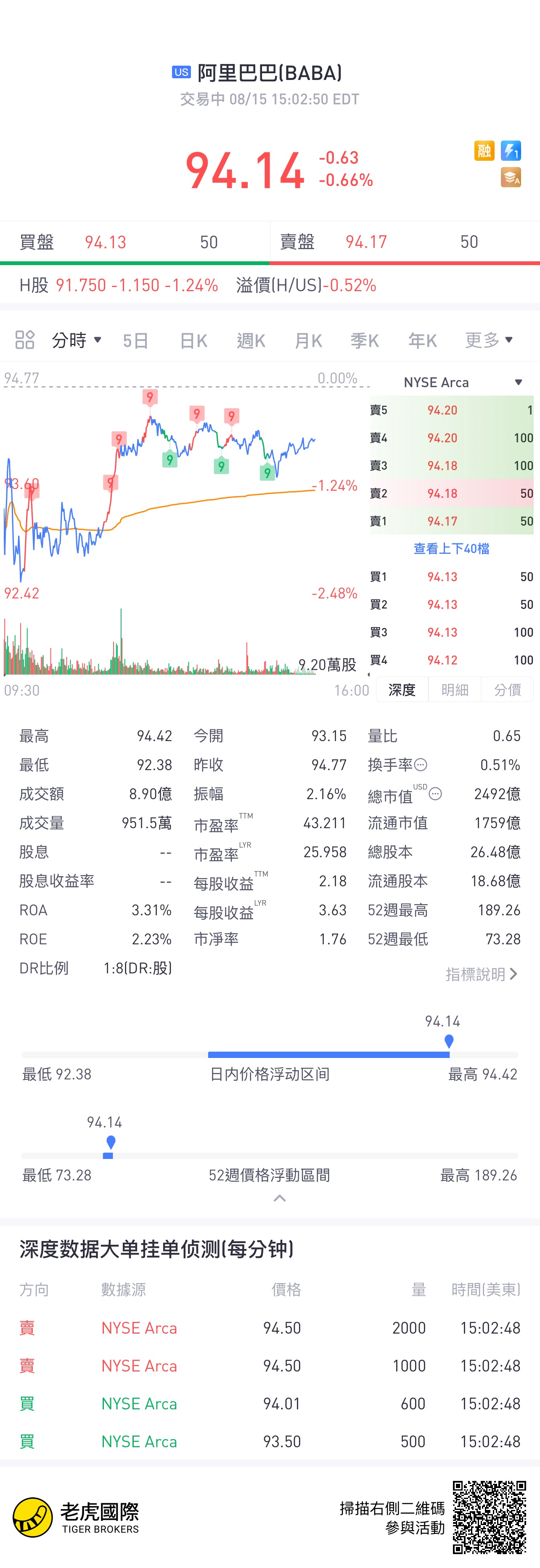Tap 查看上下40檔 link
Viewport: 540px width, 1568px height.
pyautogui.click(x=451, y=548)
